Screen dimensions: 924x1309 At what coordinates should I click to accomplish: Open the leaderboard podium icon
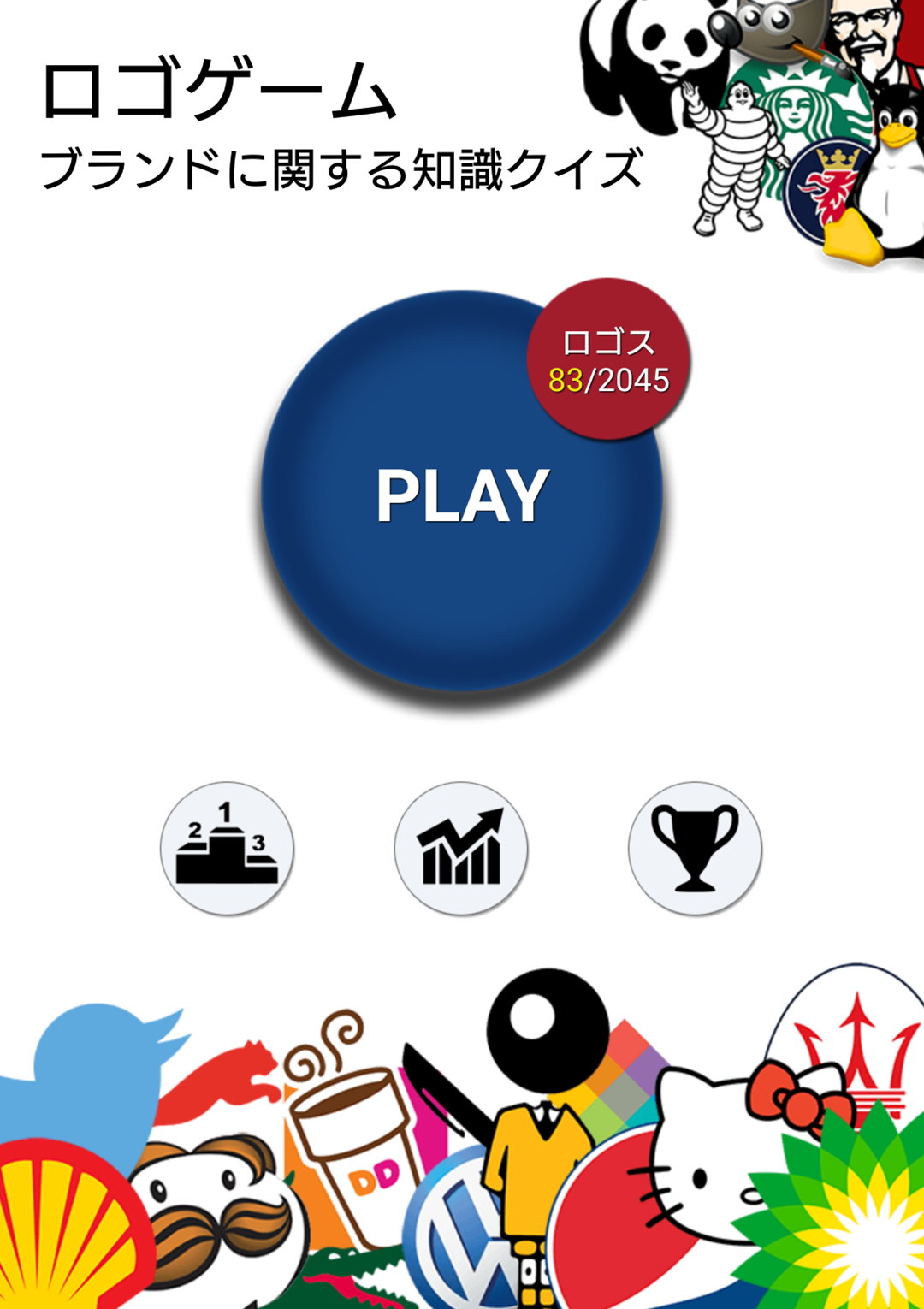[x=227, y=848]
